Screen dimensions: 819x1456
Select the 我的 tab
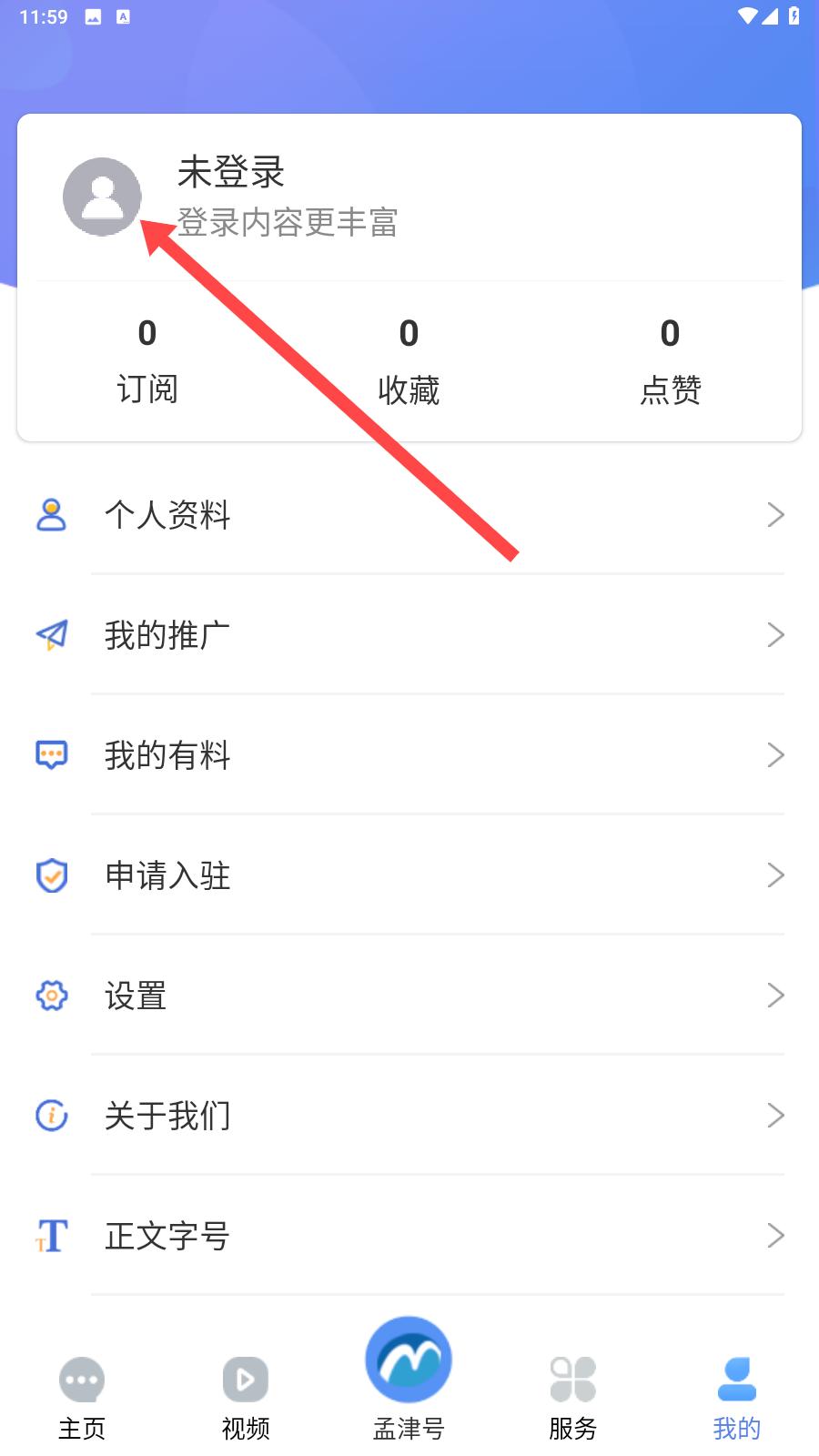click(x=737, y=1399)
